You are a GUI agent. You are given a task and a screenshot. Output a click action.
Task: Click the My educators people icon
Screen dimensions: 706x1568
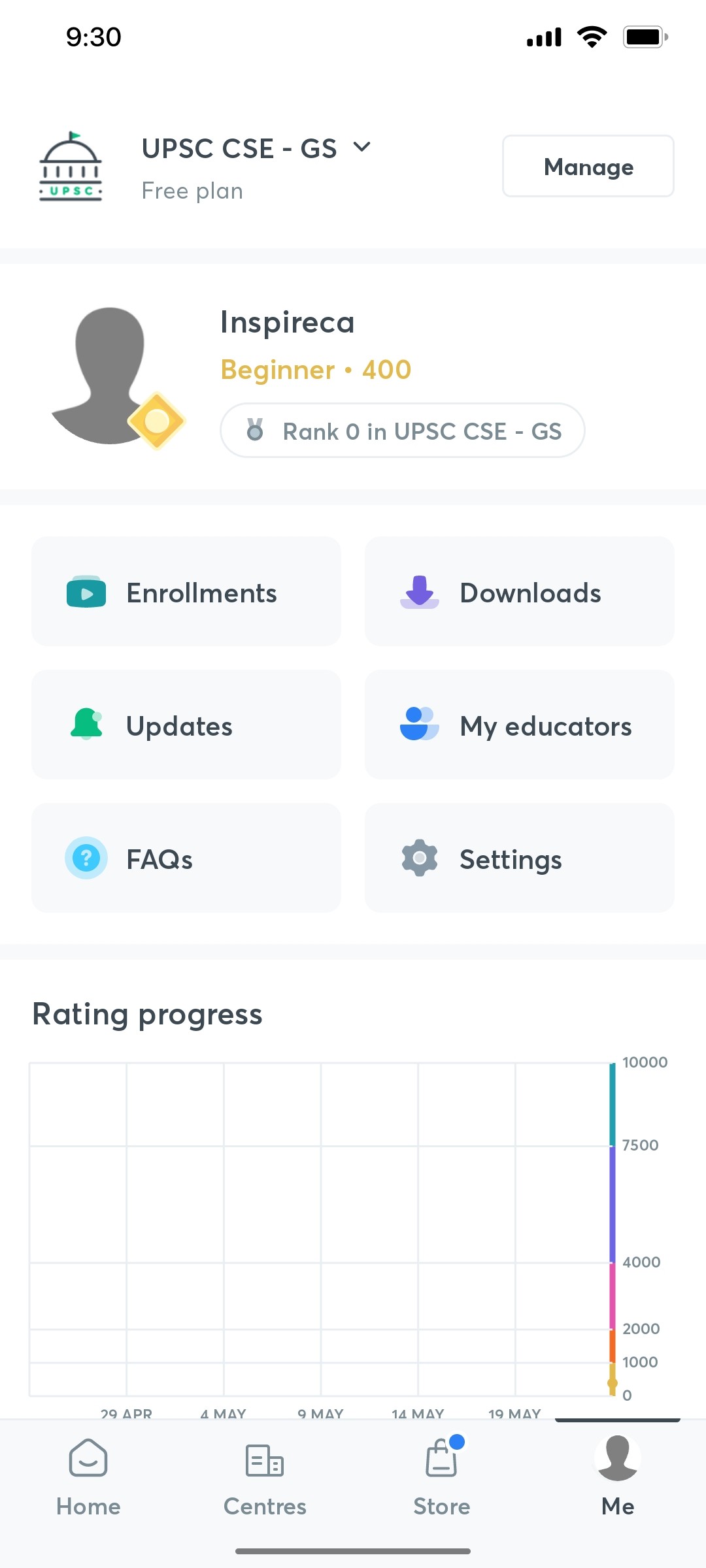point(418,725)
